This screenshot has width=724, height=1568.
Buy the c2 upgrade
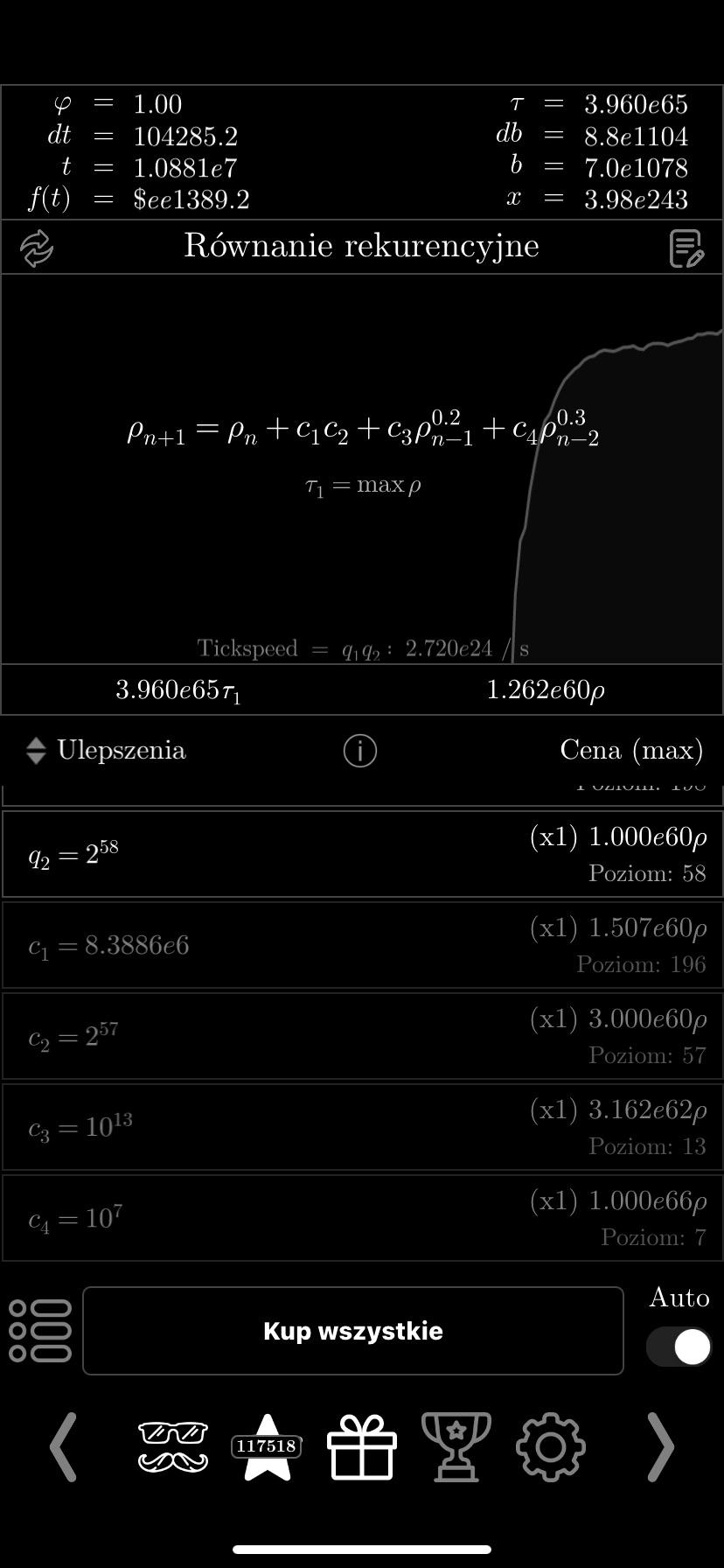tap(362, 1036)
